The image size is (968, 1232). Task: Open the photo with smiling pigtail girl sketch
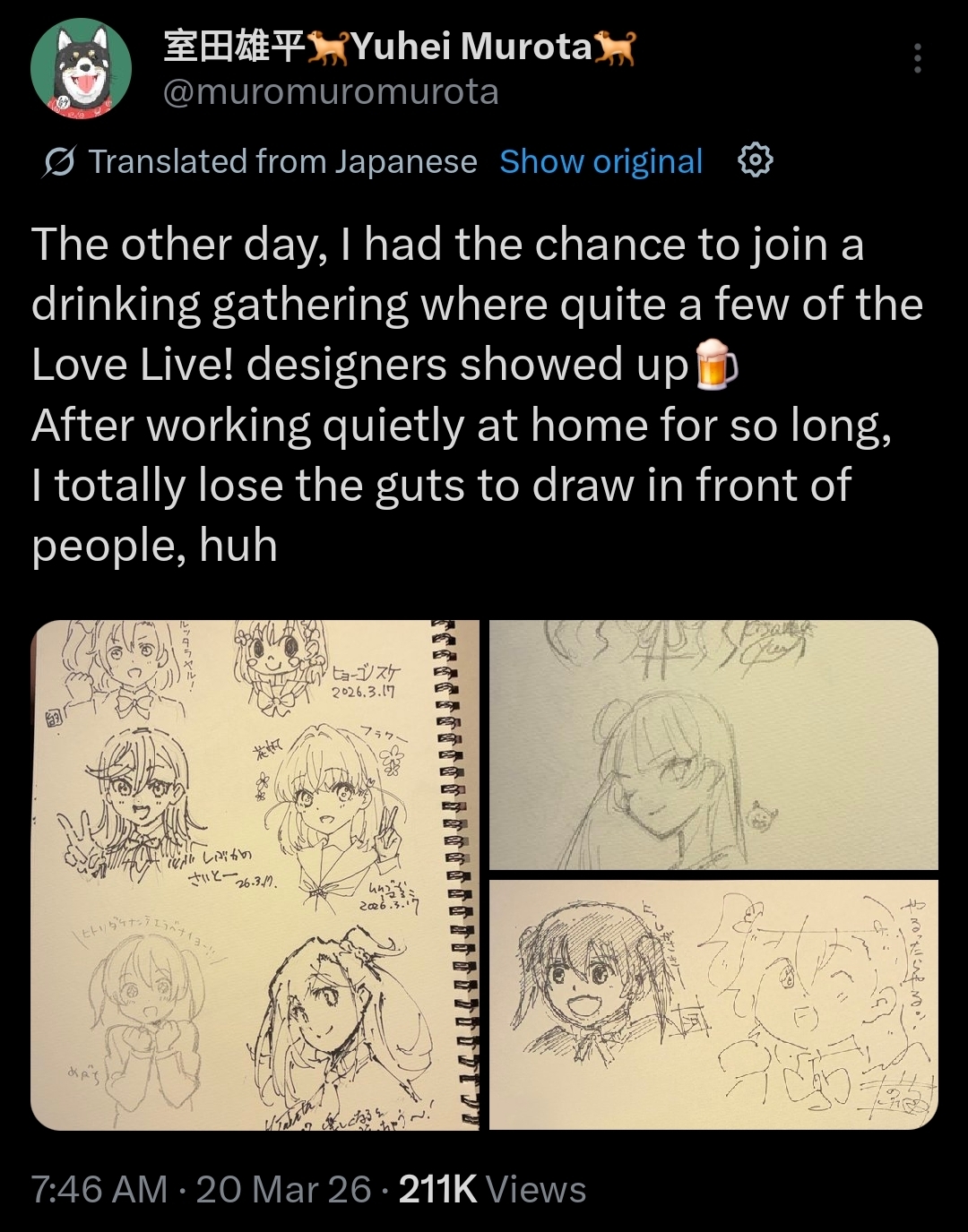click(x=713, y=1004)
